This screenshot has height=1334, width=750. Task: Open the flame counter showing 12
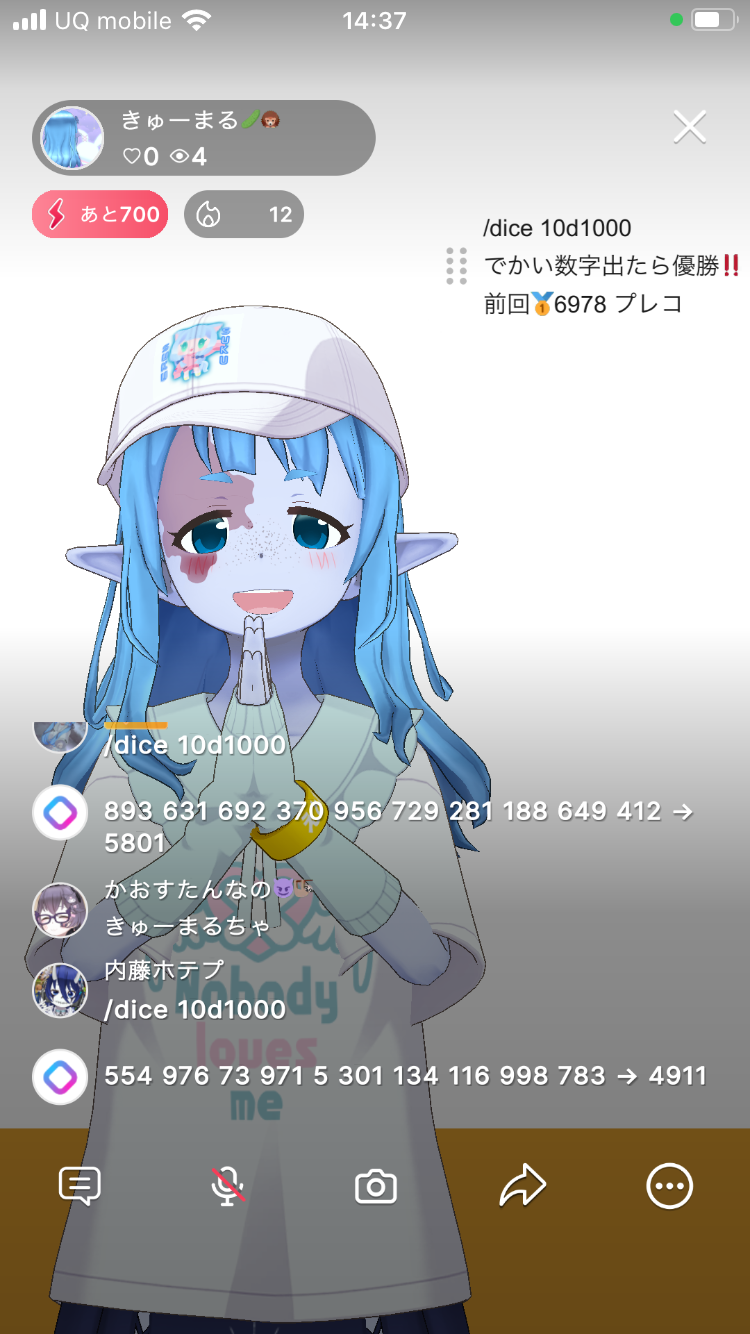244,214
